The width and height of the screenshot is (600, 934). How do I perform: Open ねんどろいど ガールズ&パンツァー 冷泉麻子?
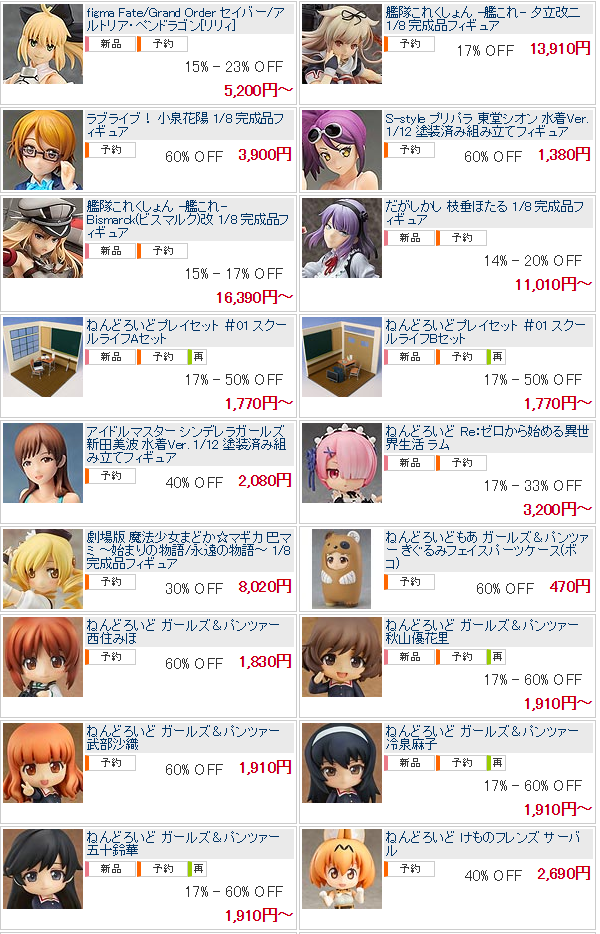[480, 737]
